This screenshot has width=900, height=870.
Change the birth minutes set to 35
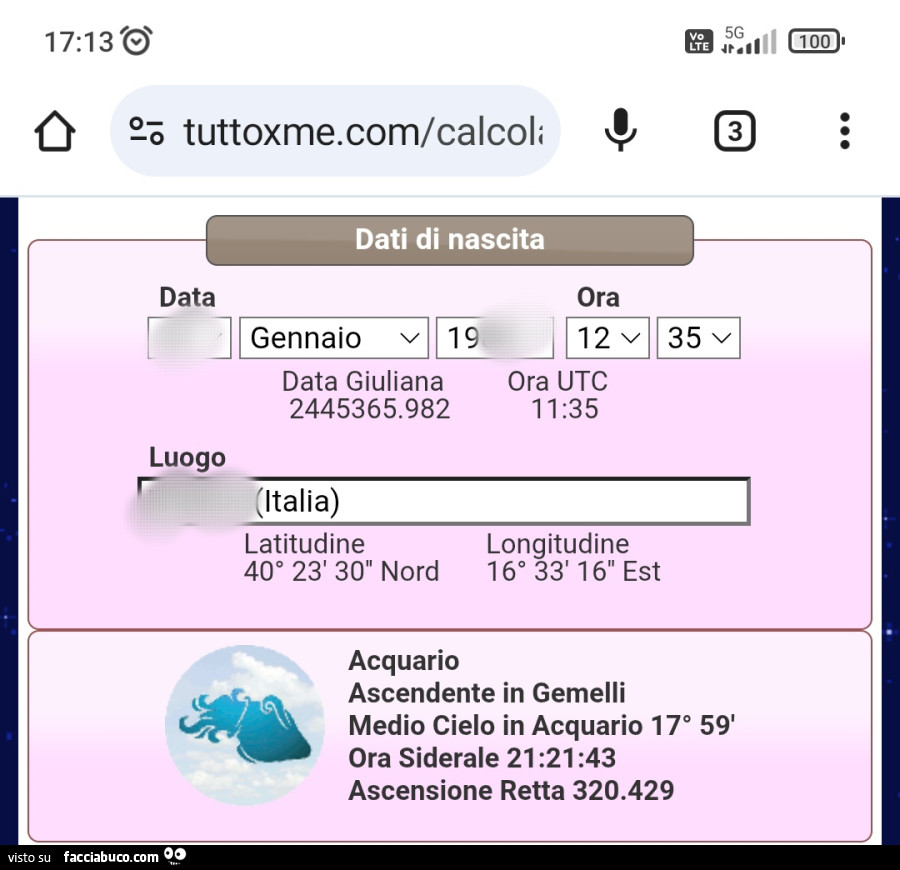tap(698, 338)
